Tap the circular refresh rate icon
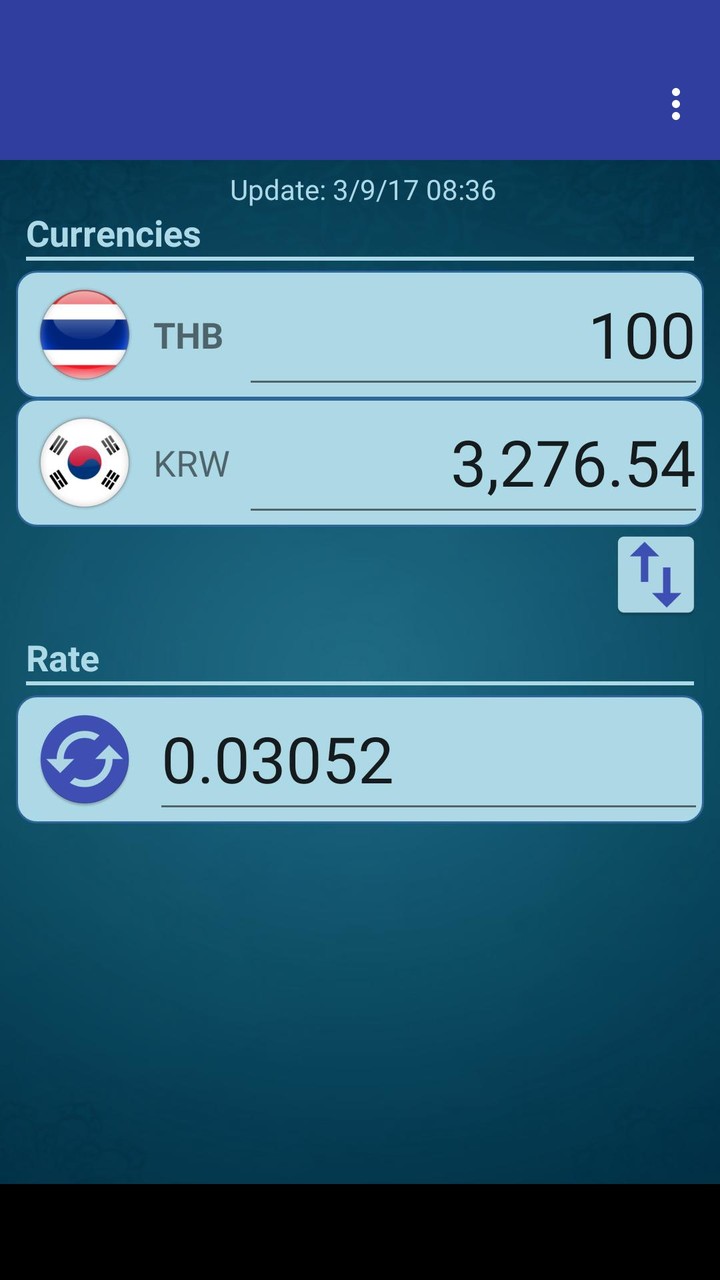The height and width of the screenshot is (1280, 720). [85, 758]
